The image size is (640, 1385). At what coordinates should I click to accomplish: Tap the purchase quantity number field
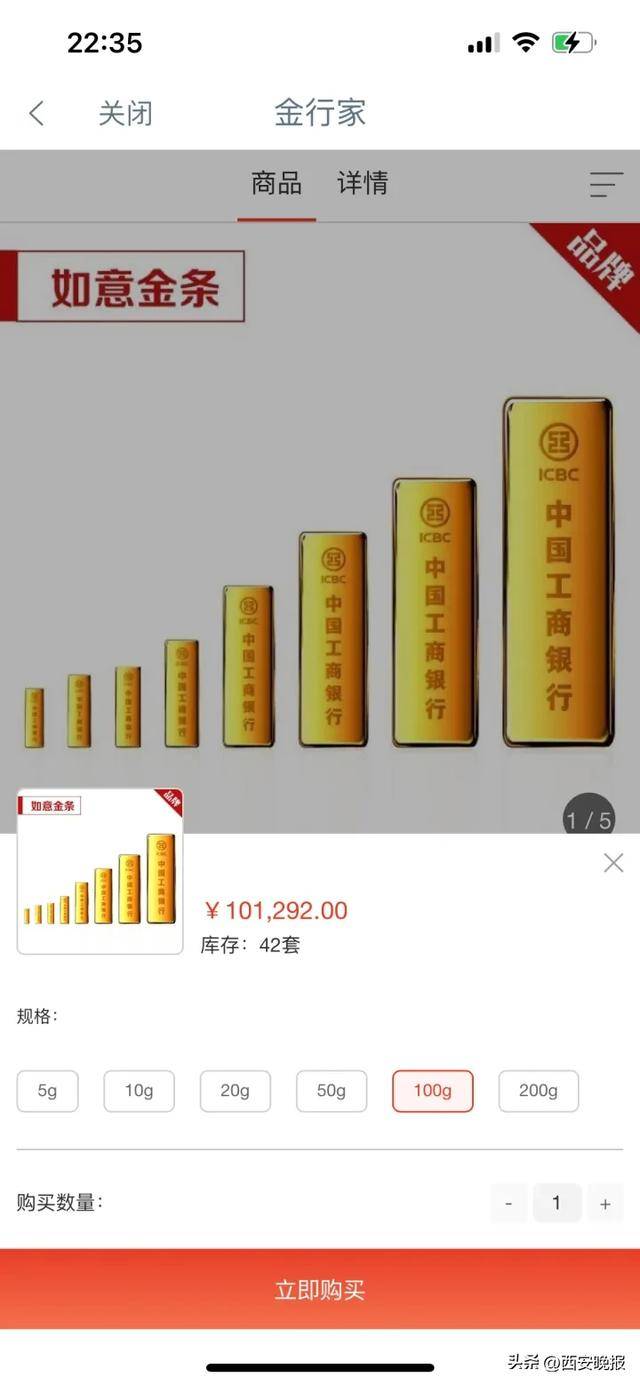[x=556, y=1203]
